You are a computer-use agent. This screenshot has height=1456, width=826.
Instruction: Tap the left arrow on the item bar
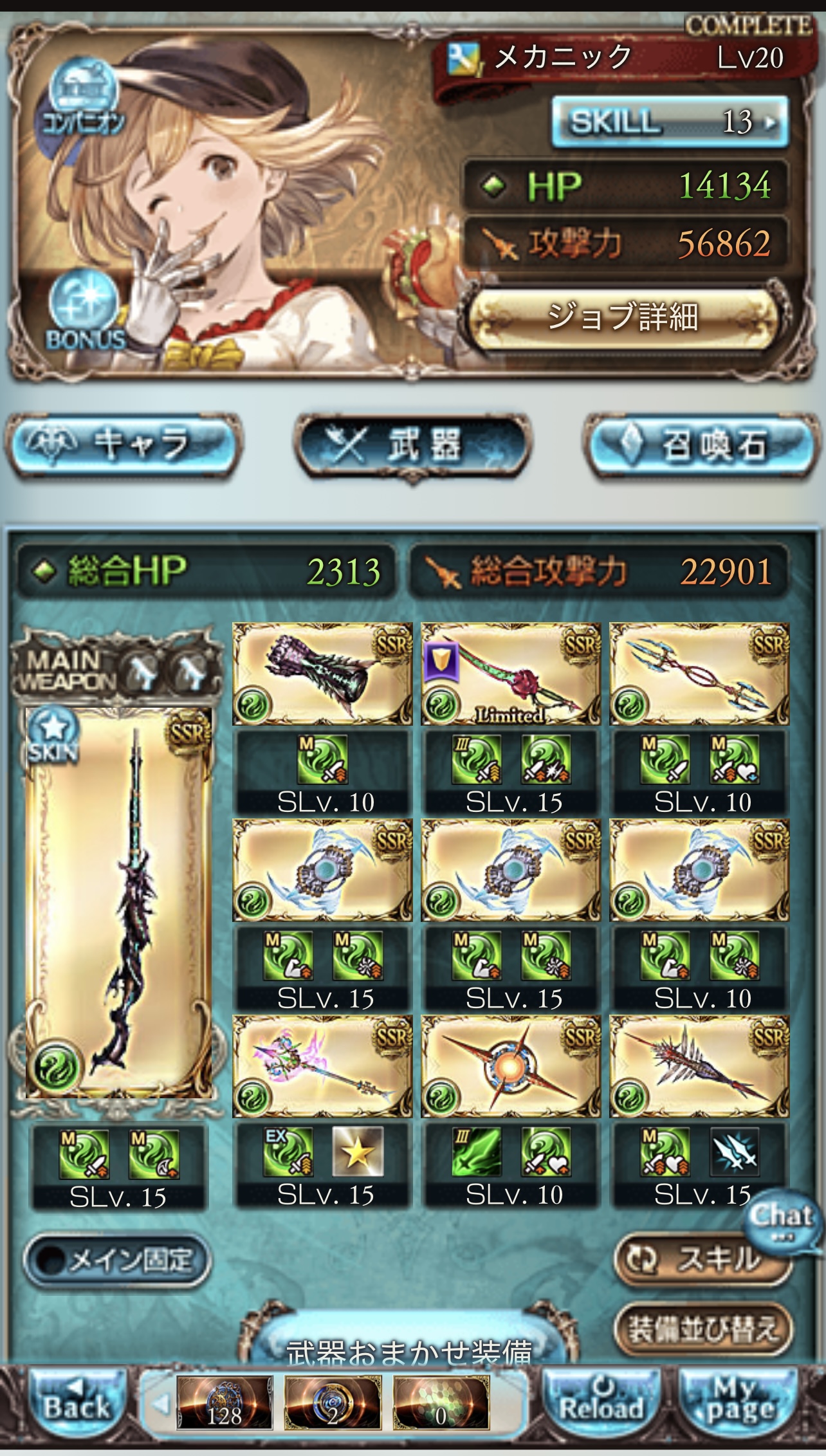click(x=161, y=1404)
